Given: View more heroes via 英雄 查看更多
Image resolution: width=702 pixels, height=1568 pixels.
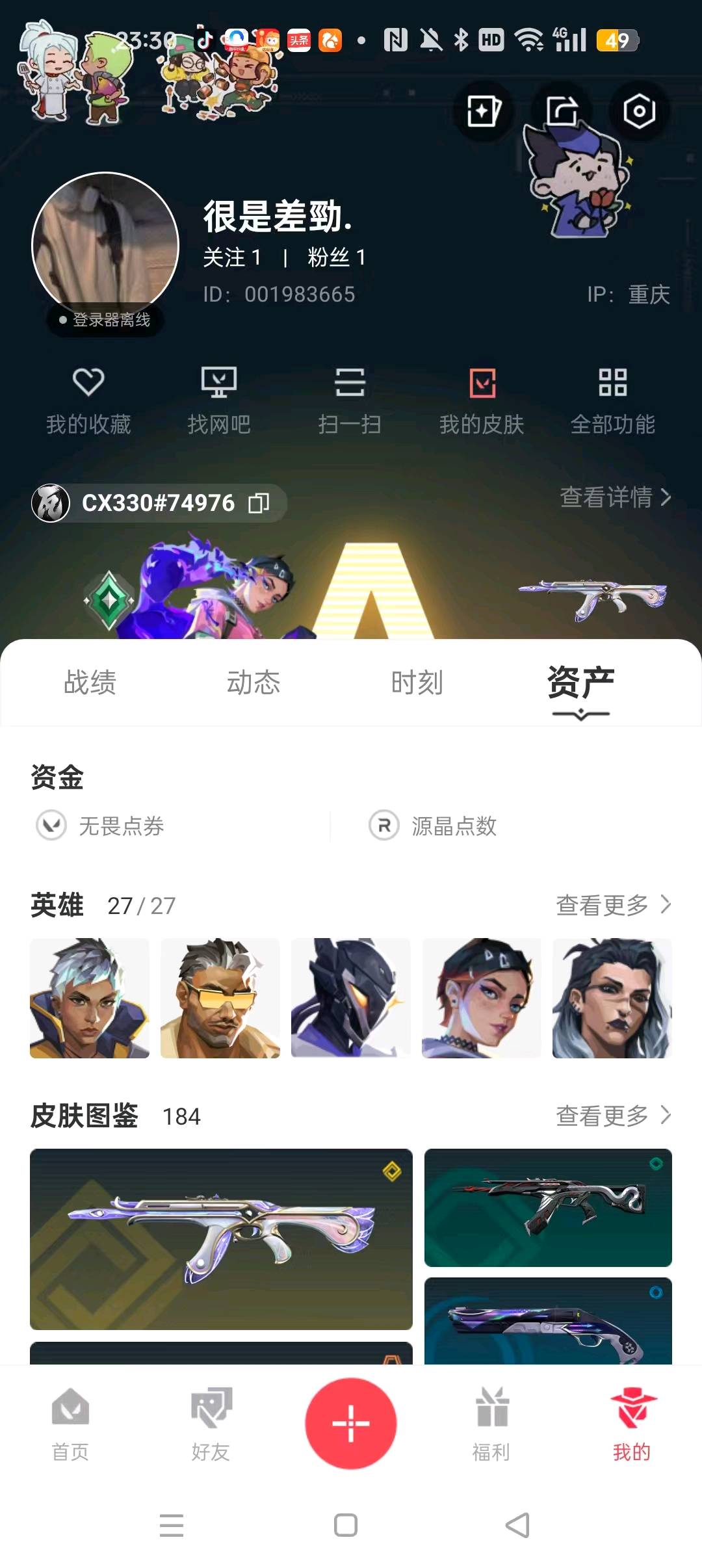Looking at the screenshot, I should tap(613, 905).
